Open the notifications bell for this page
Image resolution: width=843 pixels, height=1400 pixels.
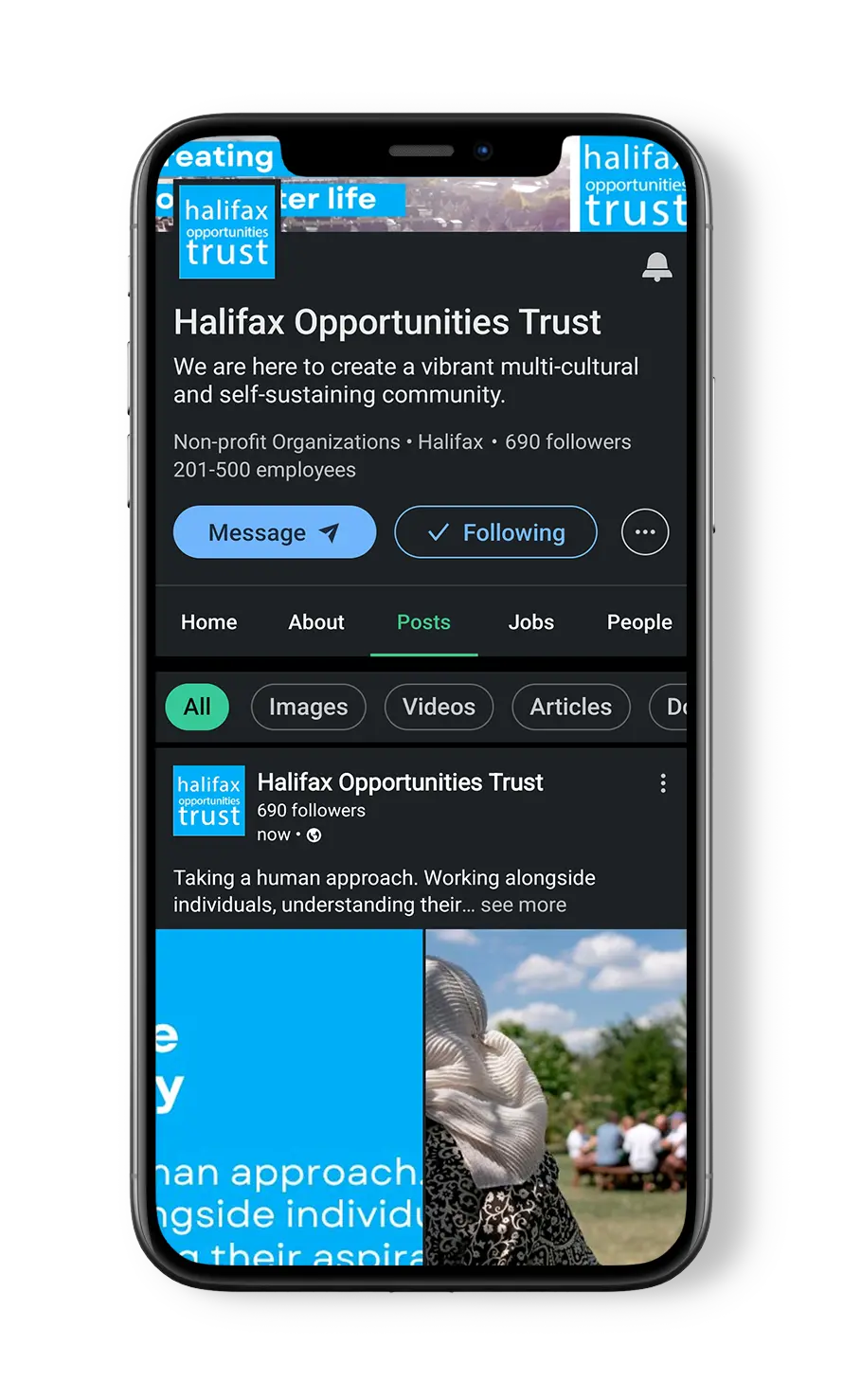(656, 267)
